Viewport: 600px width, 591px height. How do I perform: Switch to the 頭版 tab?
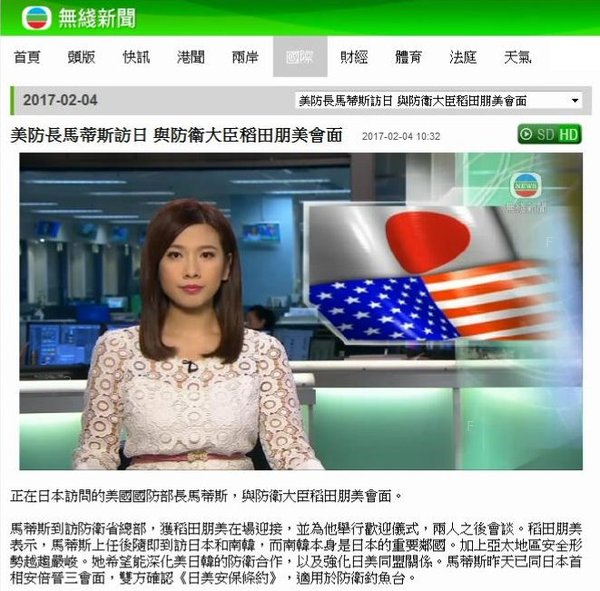click(x=82, y=57)
